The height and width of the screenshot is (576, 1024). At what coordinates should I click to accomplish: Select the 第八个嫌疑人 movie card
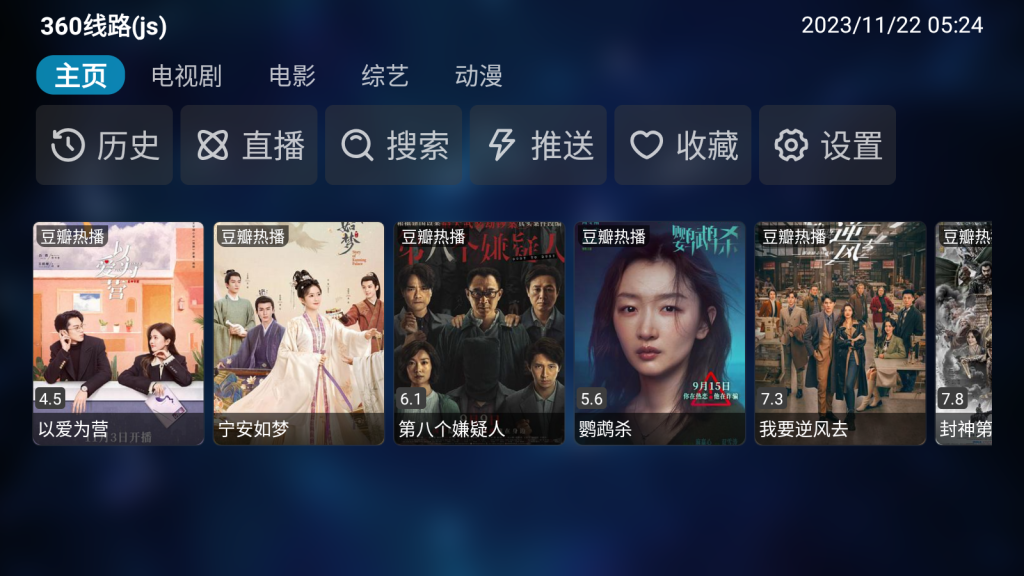(479, 333)
